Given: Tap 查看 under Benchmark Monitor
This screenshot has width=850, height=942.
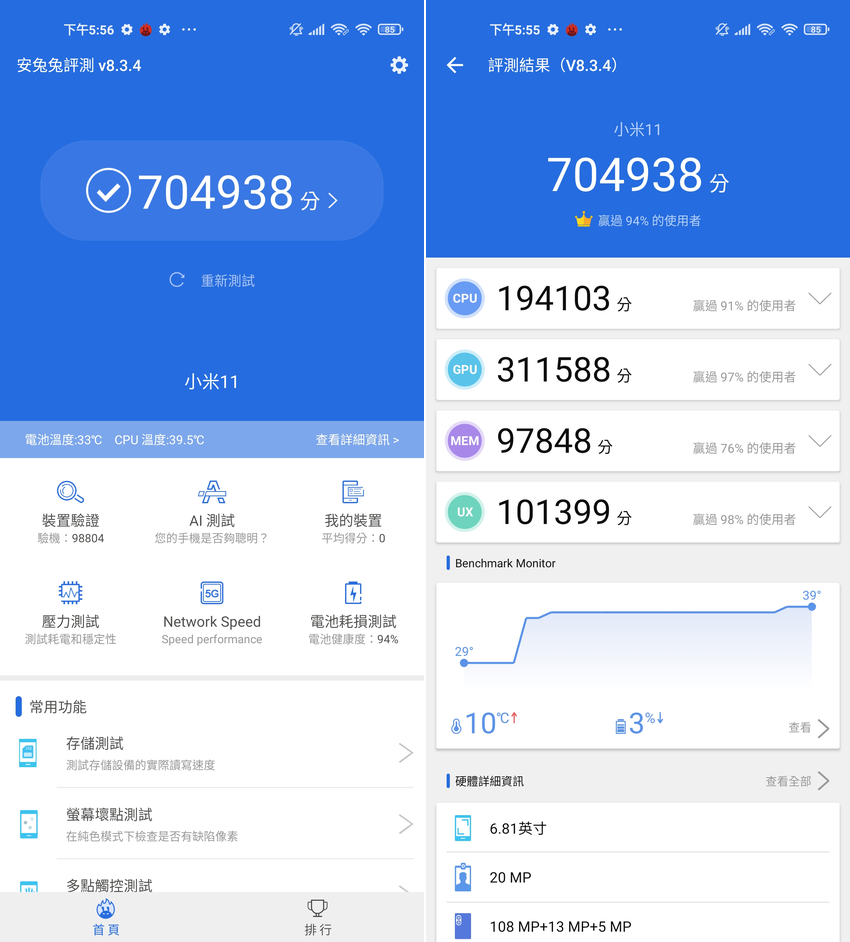Looking at the screenshot, I should pos(809,728).
